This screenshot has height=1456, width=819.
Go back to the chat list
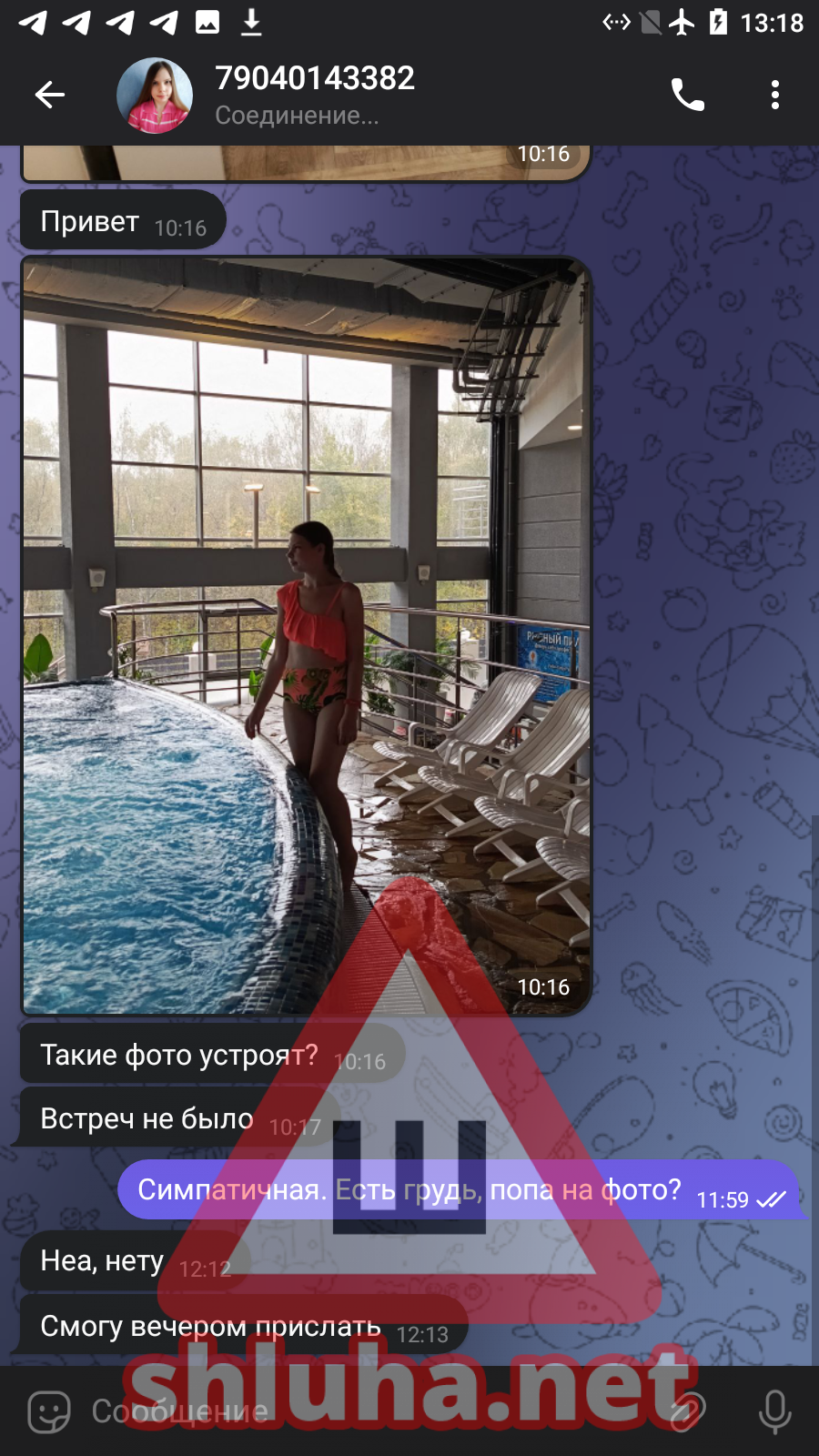[x=50, y=95]
